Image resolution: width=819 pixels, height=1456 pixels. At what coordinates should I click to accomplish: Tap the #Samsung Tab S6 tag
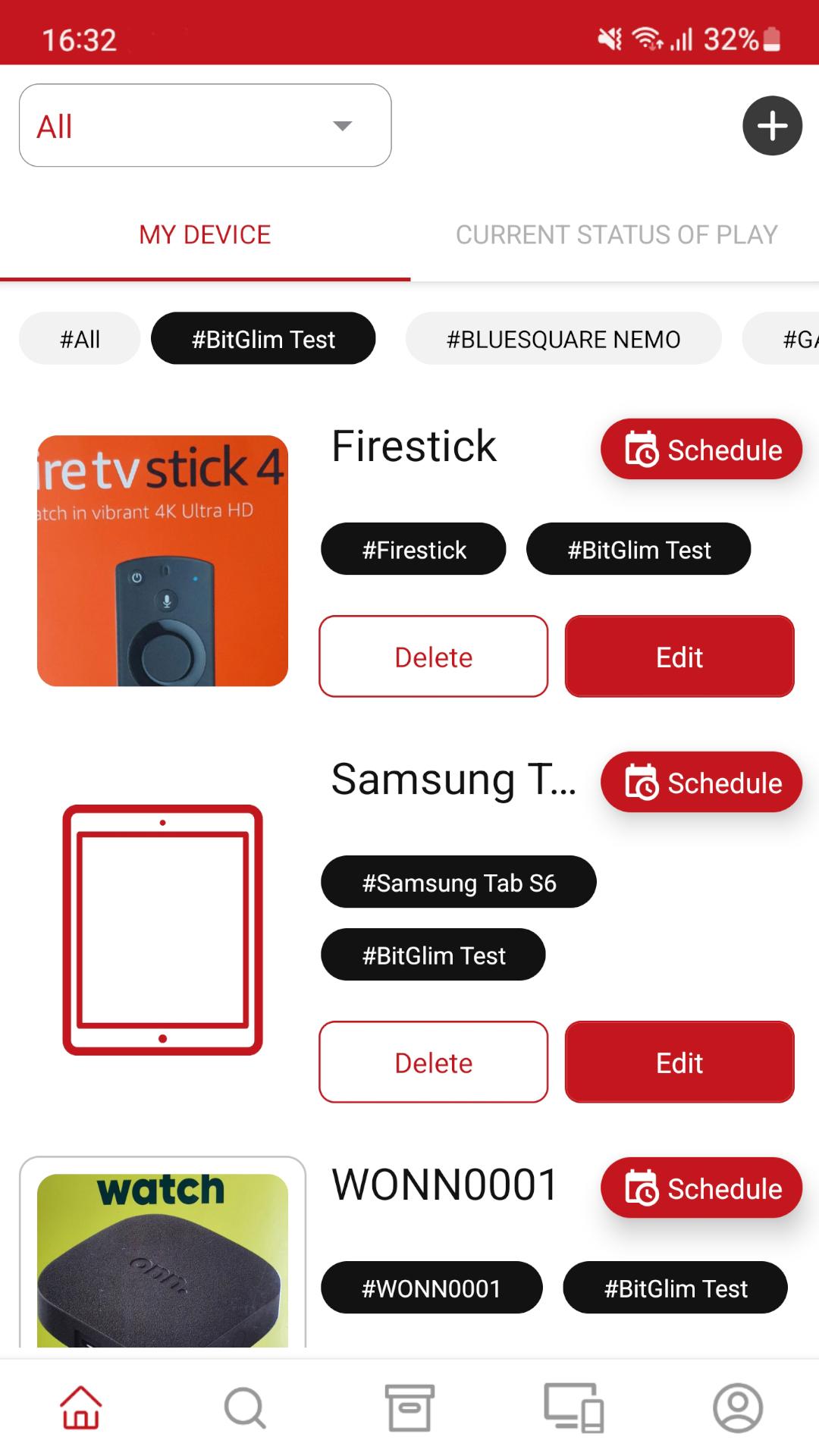tap(459, 882)
